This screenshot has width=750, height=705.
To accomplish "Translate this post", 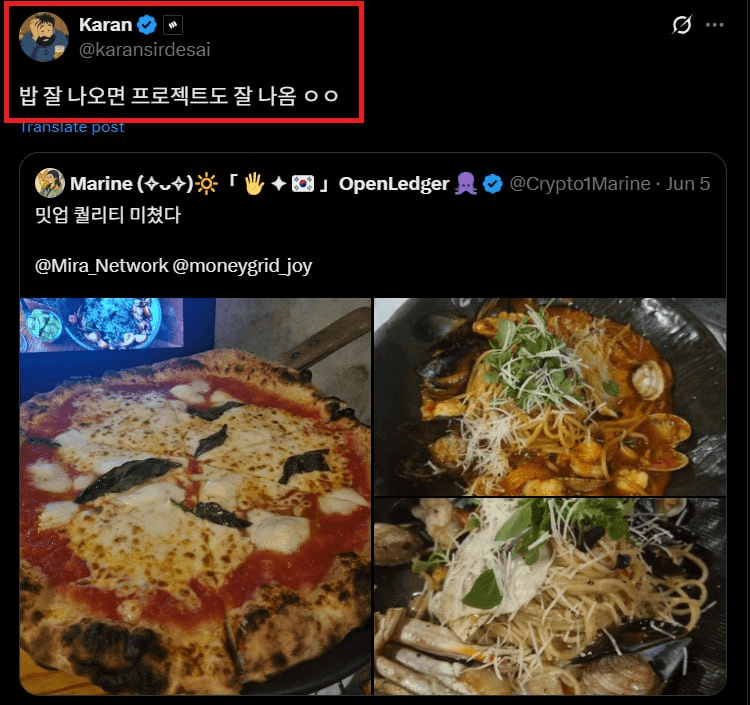I will coord(72,127).
